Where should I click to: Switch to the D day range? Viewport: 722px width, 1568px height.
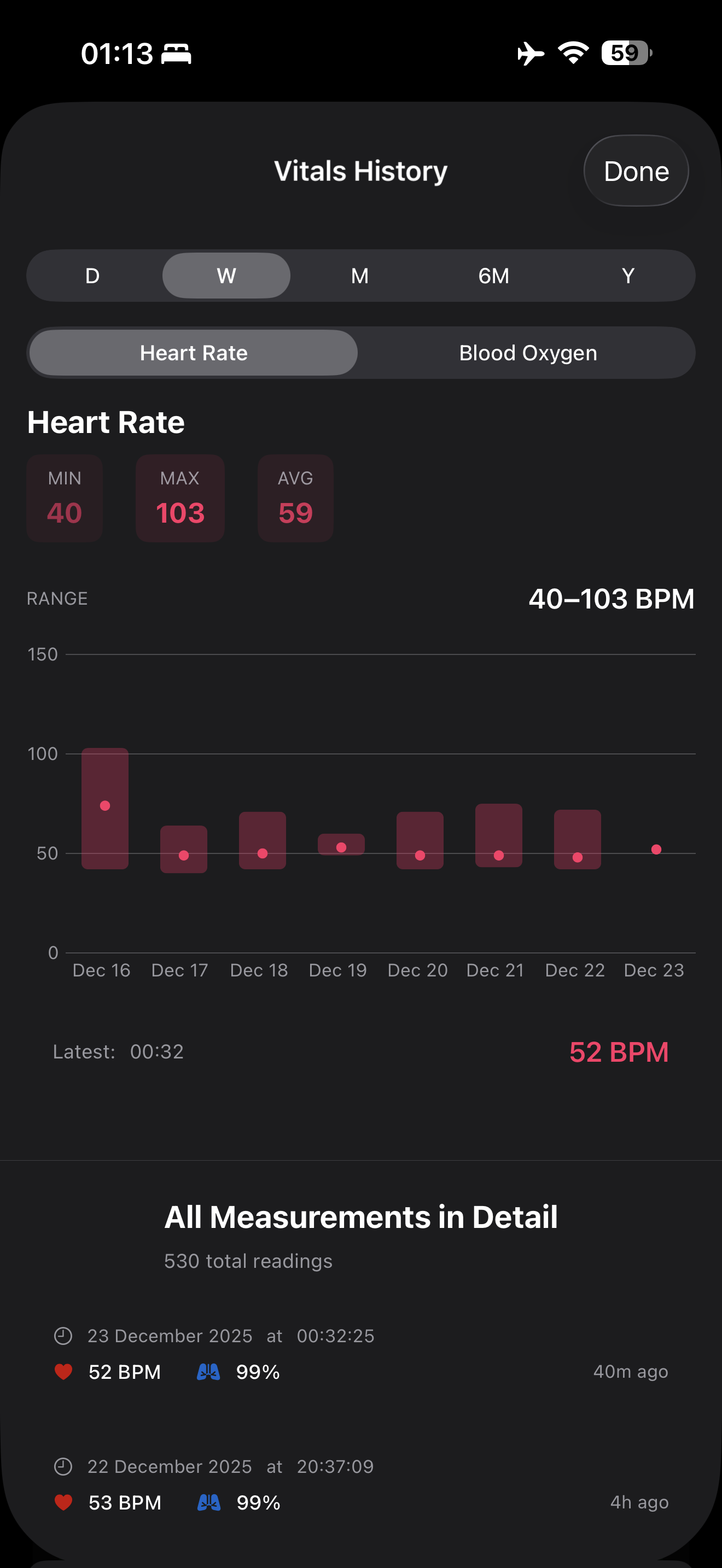pos(92,276)
